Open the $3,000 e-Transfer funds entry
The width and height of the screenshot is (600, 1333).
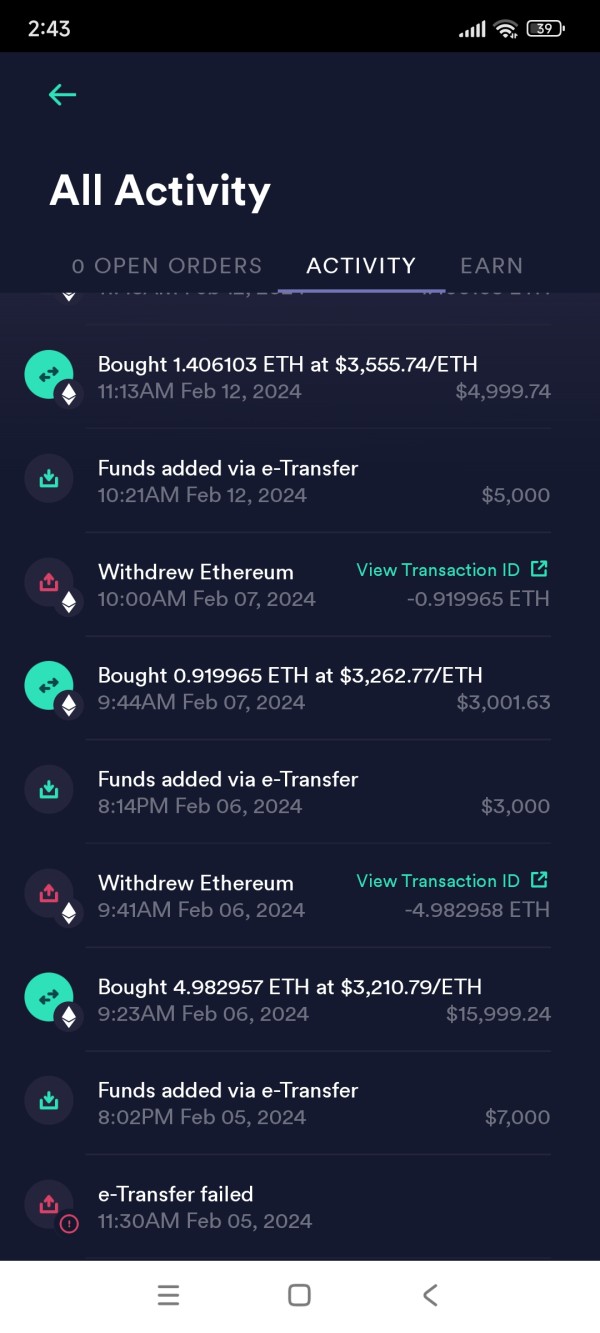(x=300, y=792)
